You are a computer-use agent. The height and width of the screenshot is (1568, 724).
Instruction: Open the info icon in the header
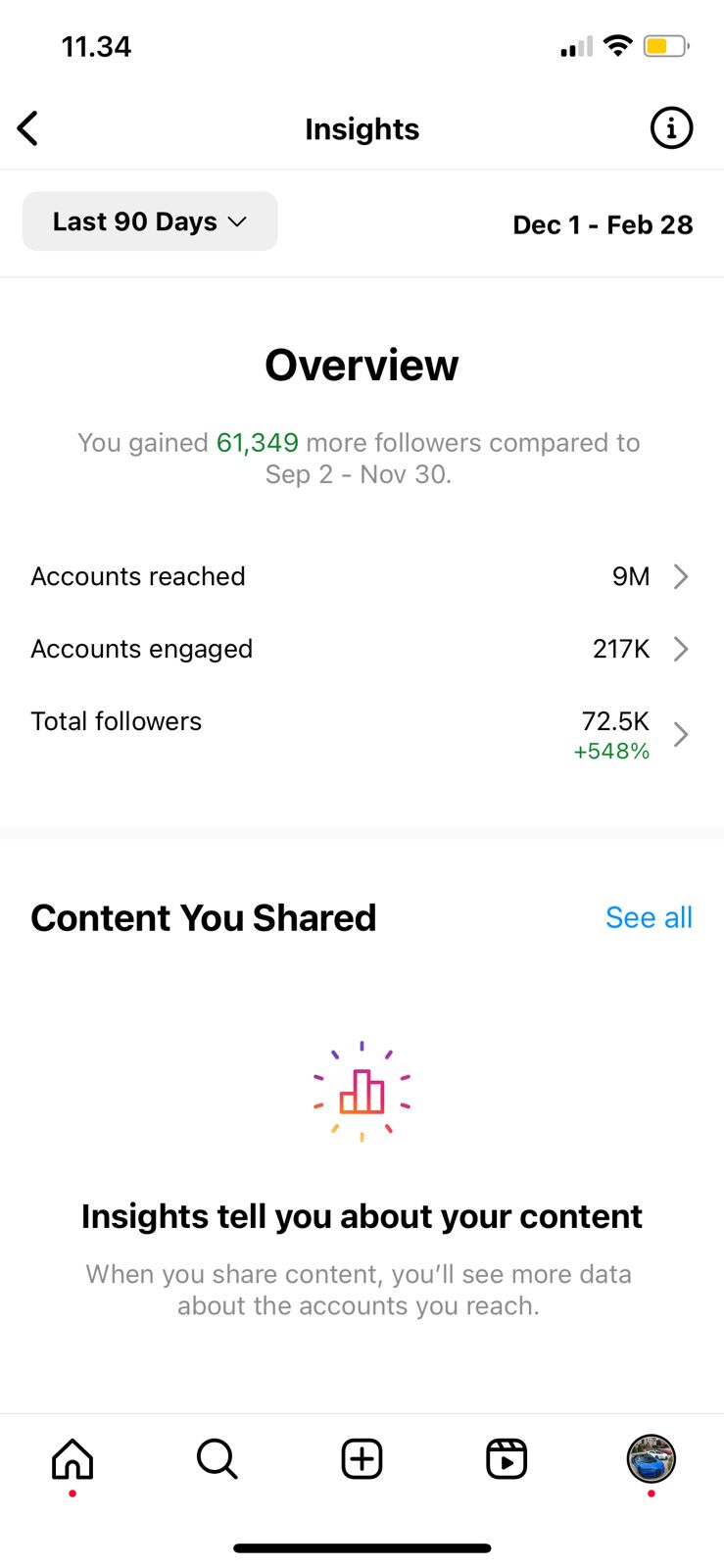[x=671, y=128]
